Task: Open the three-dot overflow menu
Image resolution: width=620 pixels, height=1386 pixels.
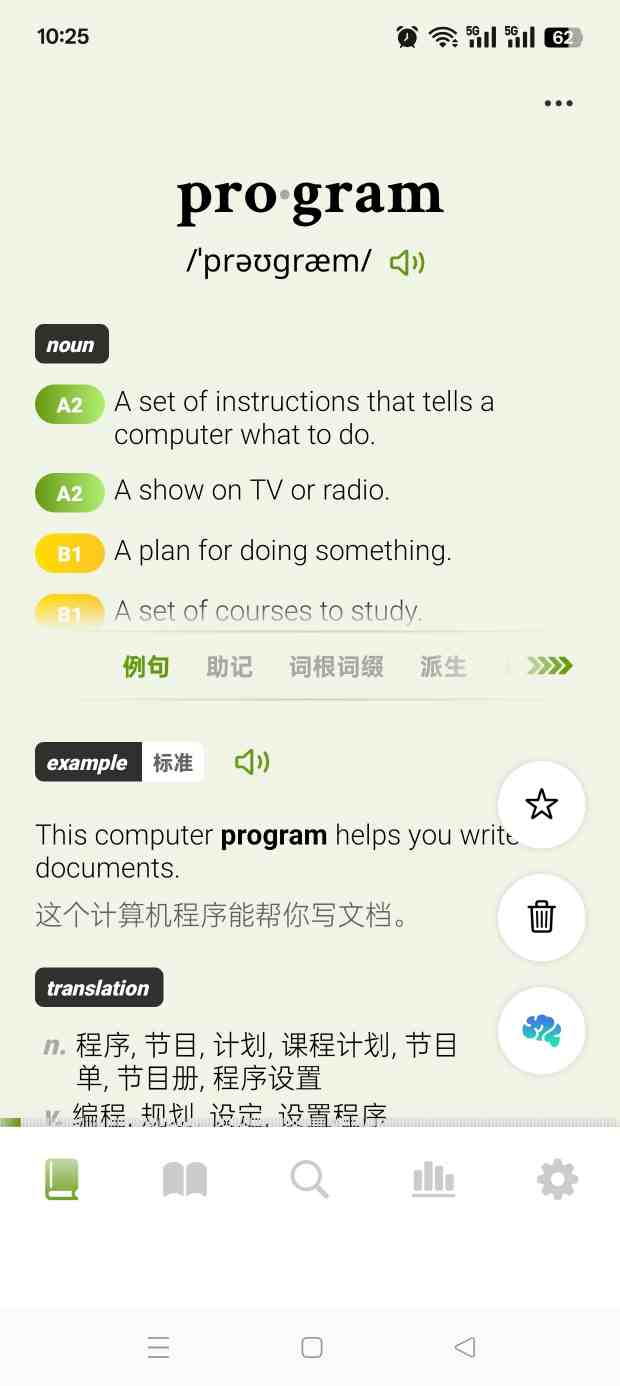Action: tap(558, 103)
